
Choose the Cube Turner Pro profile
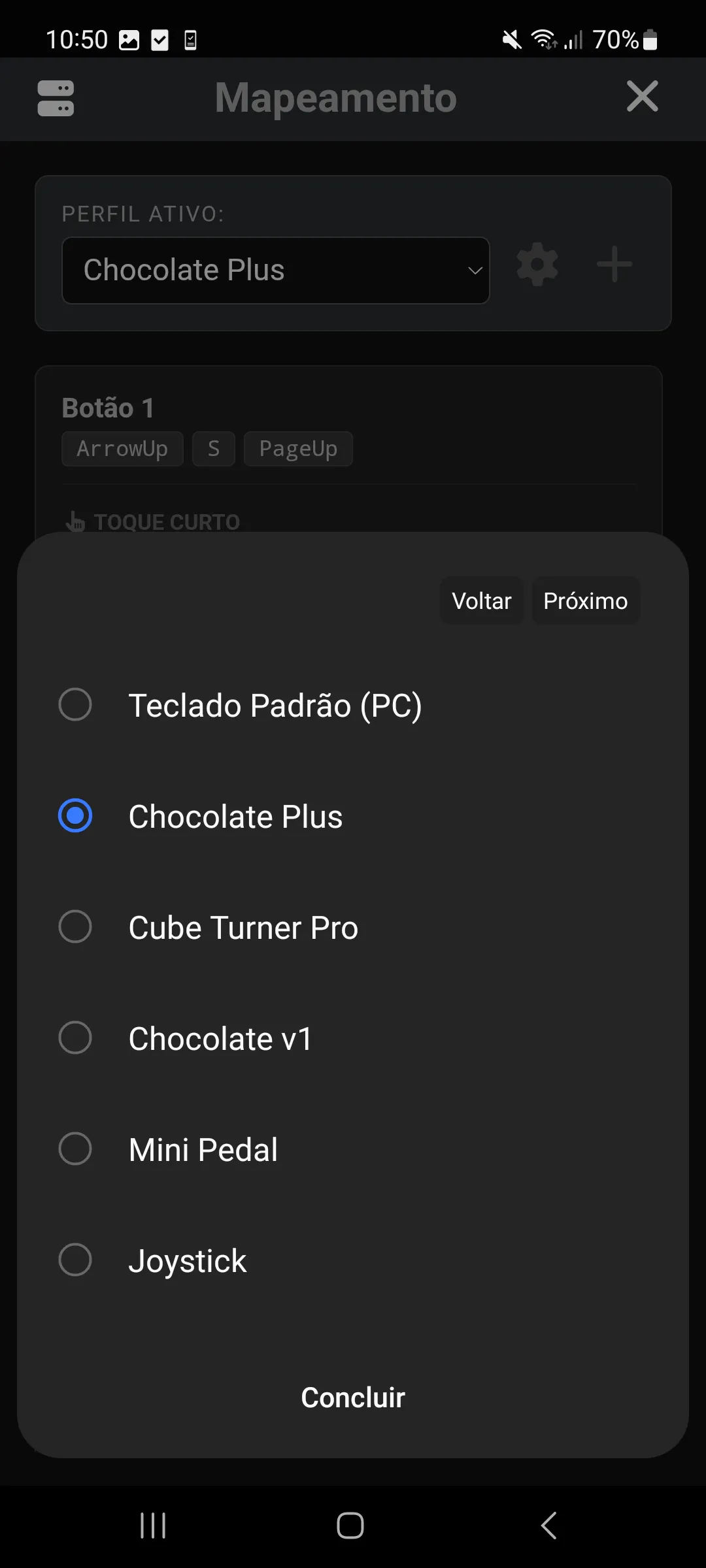coord(353,927)
